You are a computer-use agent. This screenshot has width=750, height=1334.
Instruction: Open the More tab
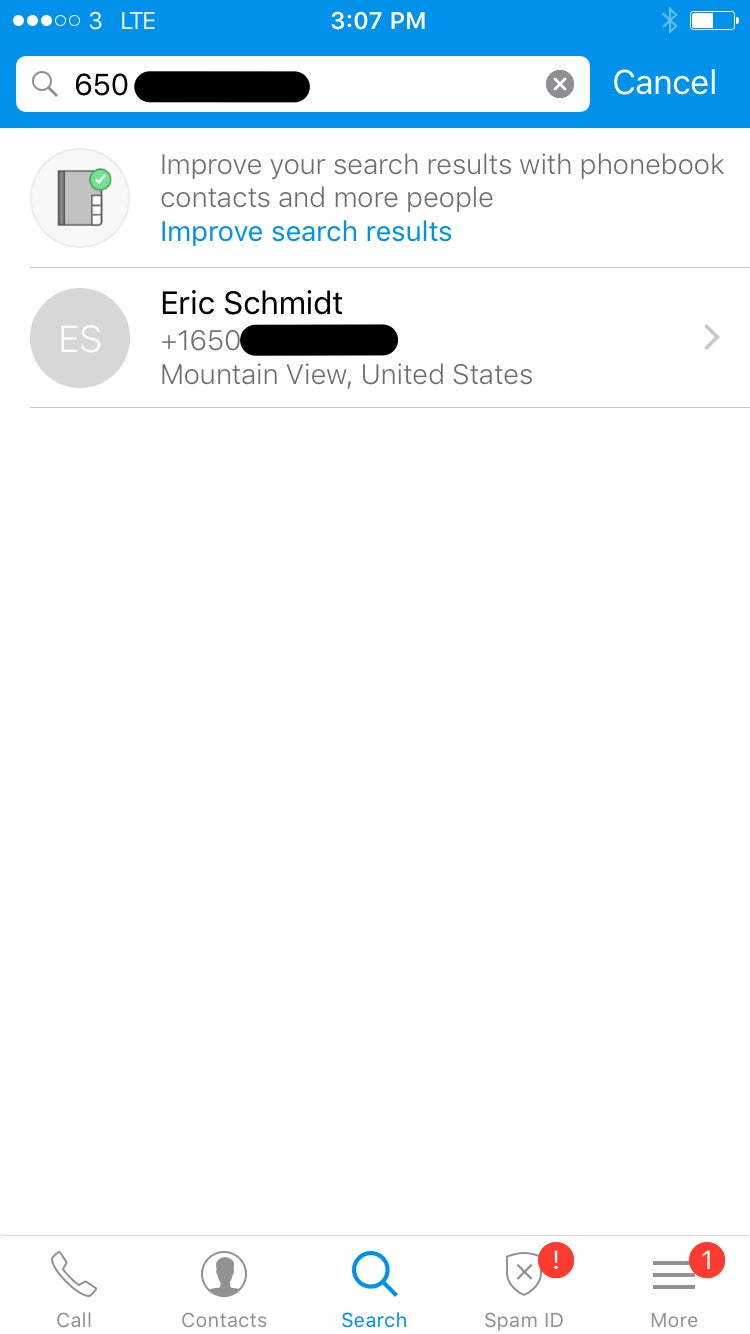click(674, 1288)
